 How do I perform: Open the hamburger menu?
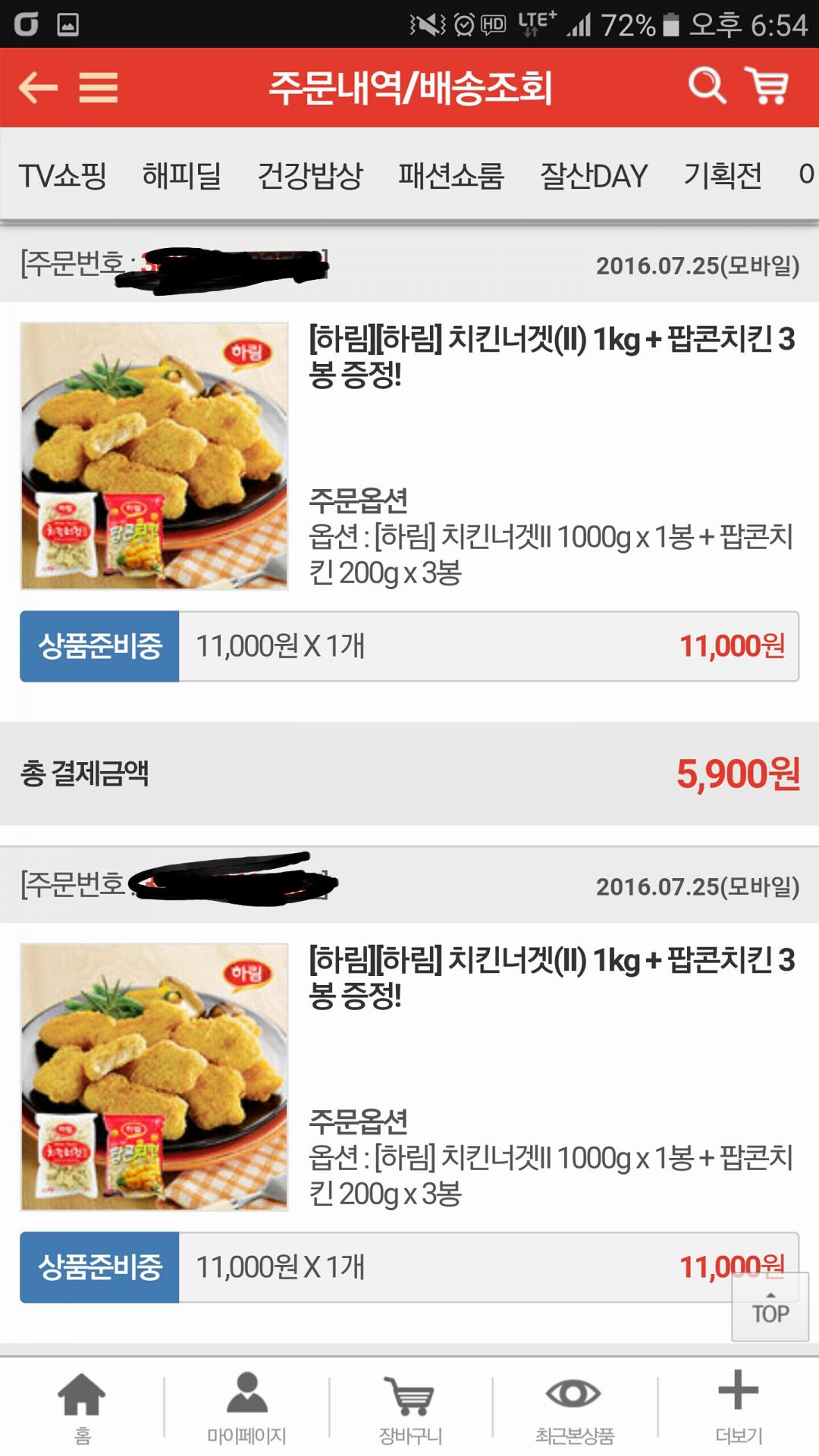pos(99,87)
